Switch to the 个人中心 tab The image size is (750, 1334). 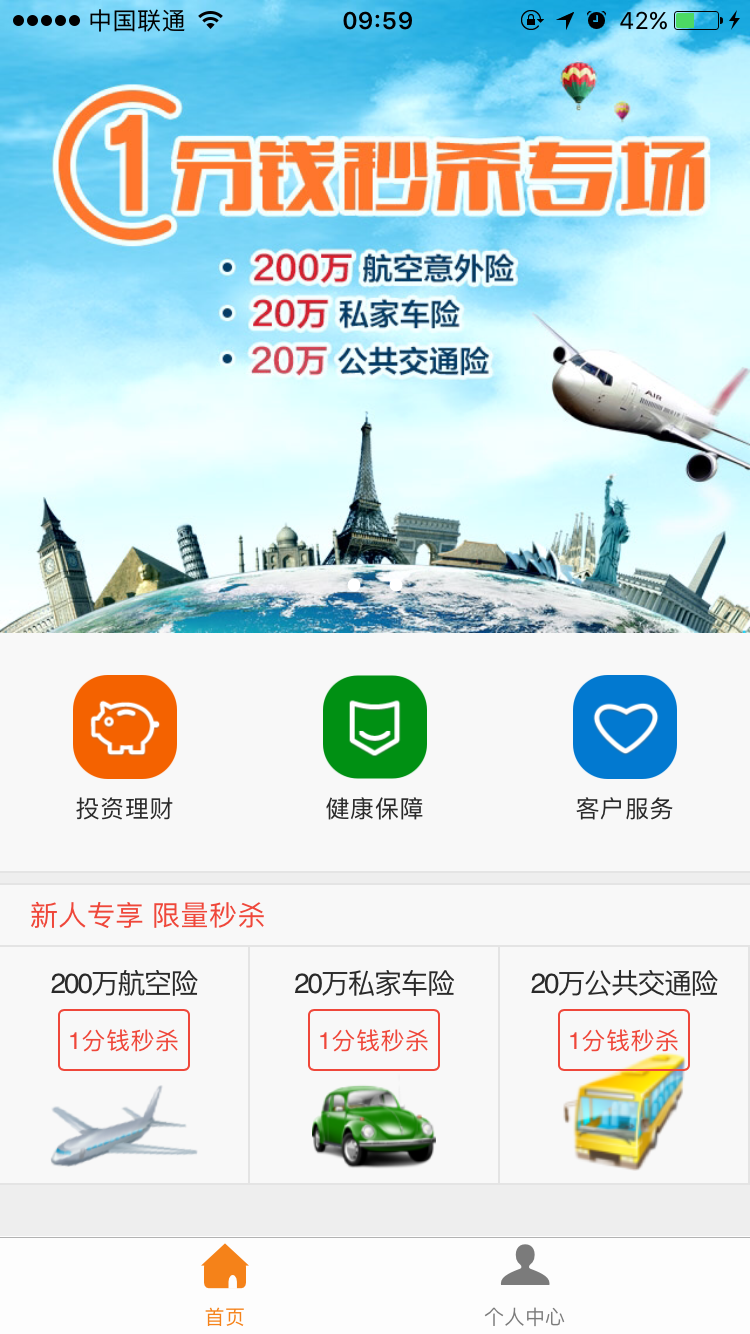525,1285
